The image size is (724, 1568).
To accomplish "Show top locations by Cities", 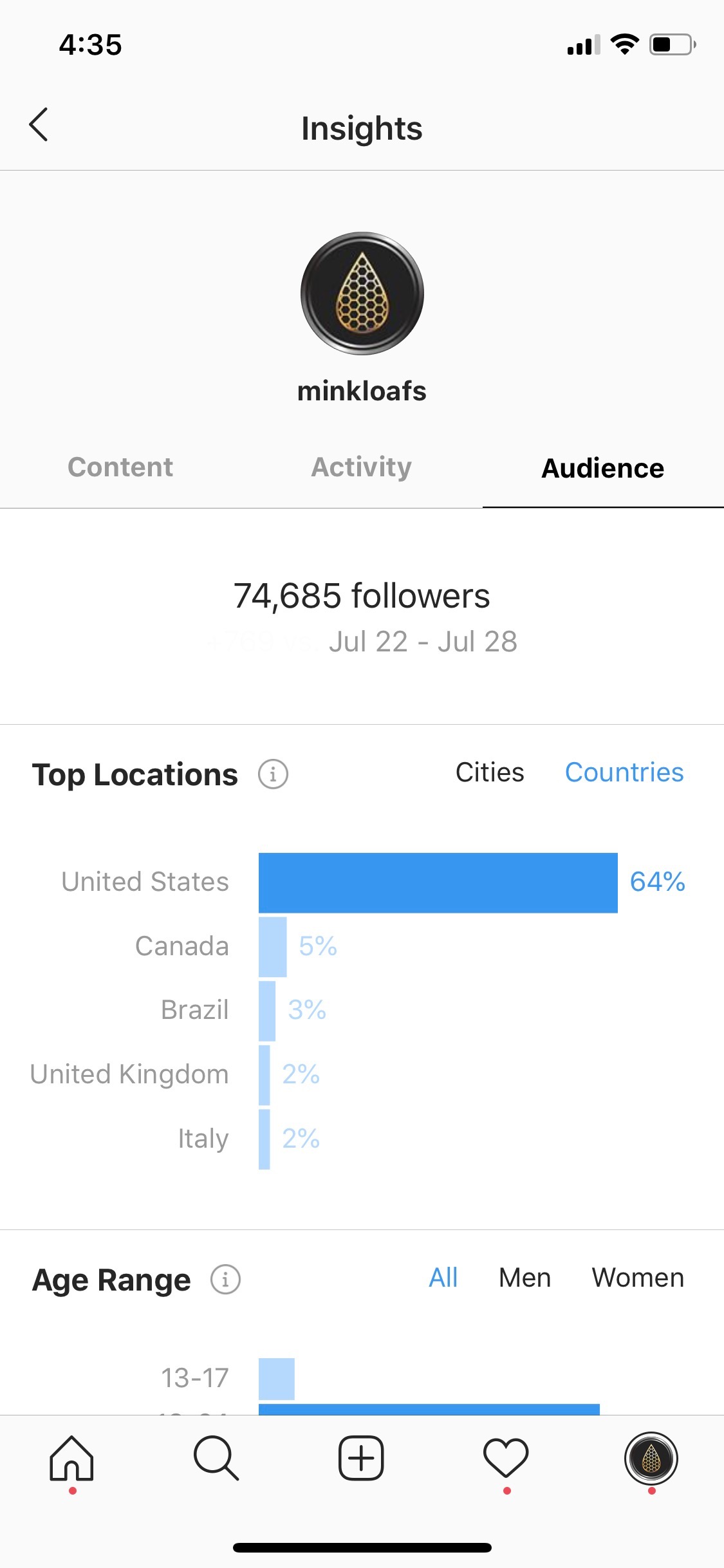I will click(x=490, y=772).
